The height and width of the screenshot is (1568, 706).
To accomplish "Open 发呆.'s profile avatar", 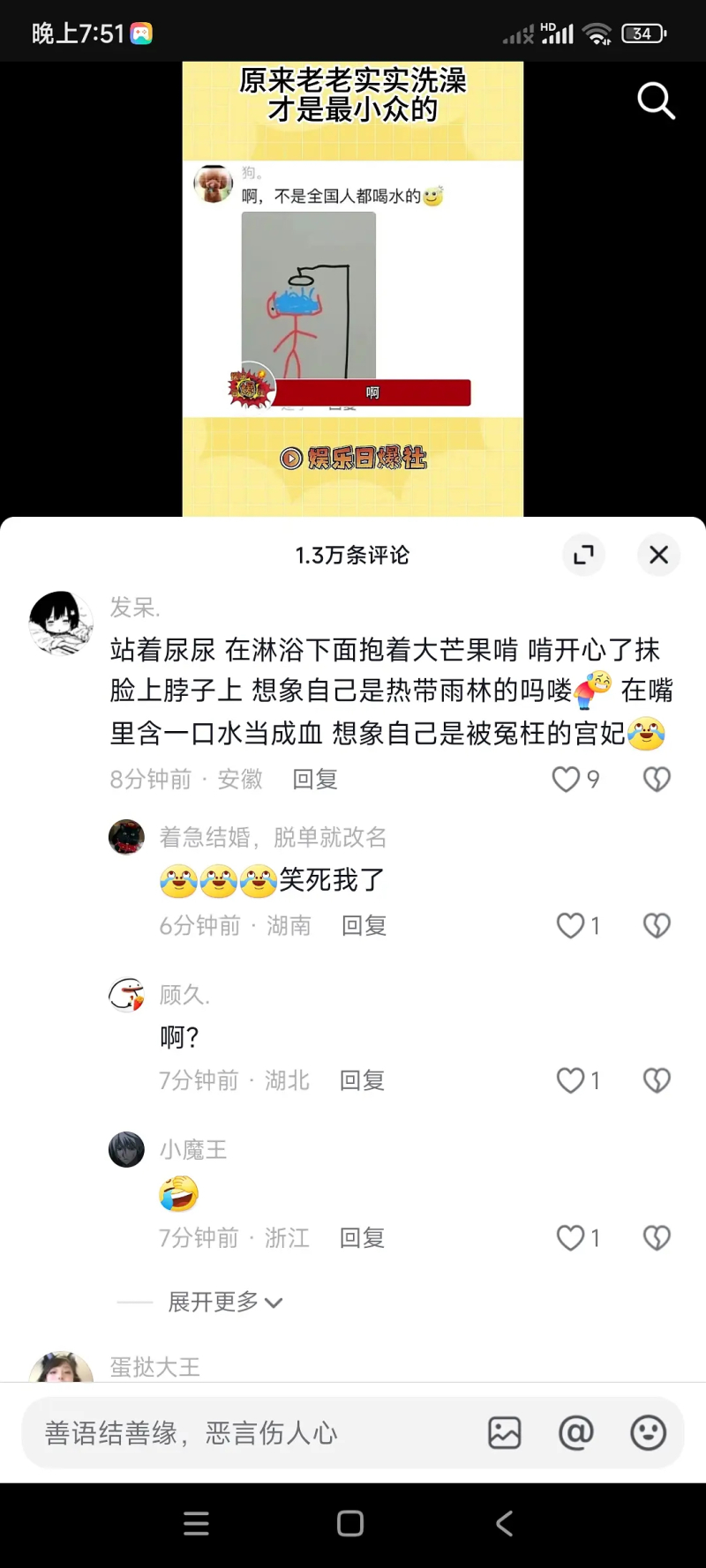I will pos(61,623).
